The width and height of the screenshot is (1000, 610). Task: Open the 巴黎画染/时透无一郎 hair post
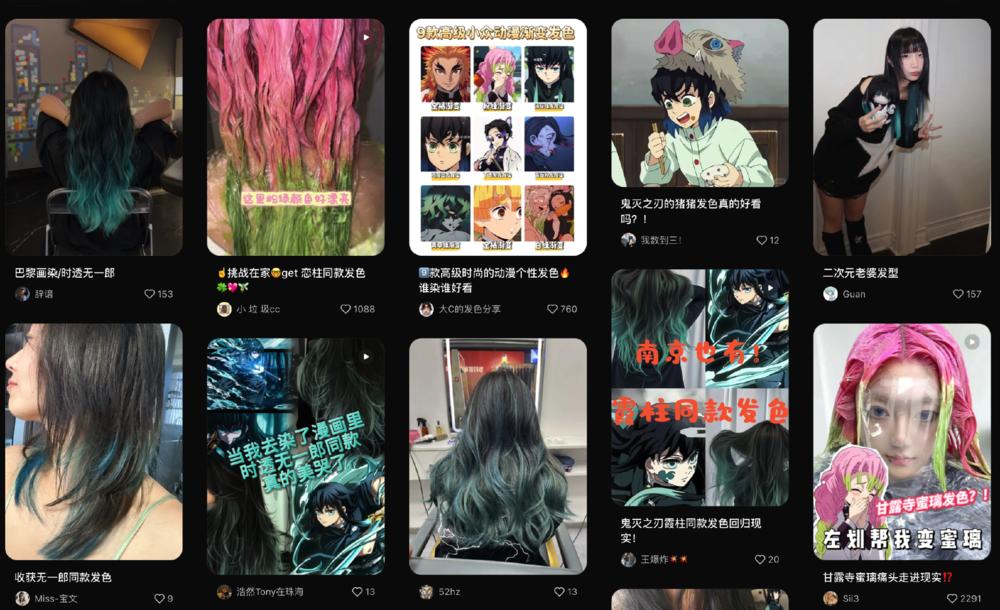(94, 137)
